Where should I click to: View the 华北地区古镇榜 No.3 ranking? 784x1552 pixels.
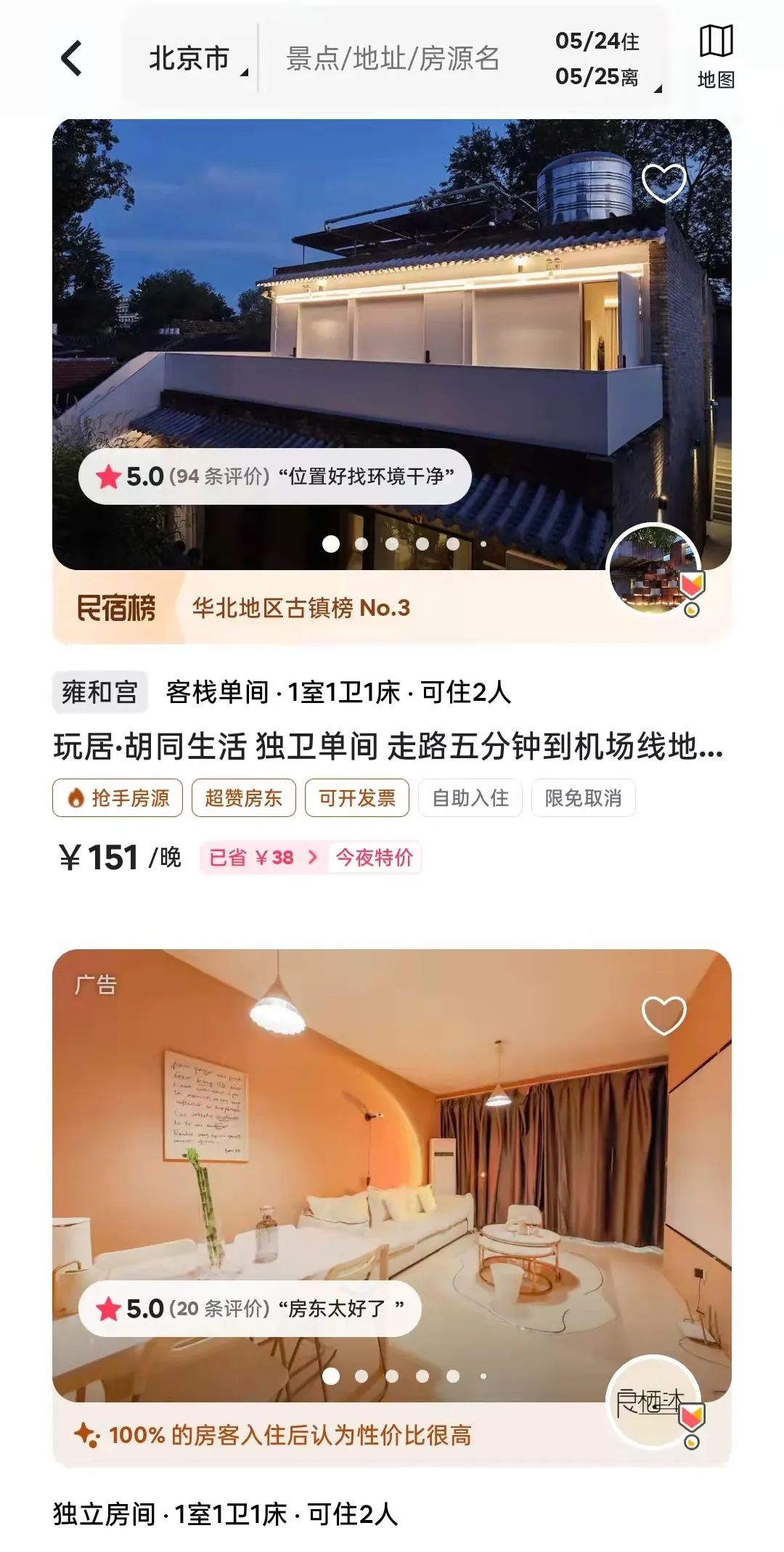301,608
